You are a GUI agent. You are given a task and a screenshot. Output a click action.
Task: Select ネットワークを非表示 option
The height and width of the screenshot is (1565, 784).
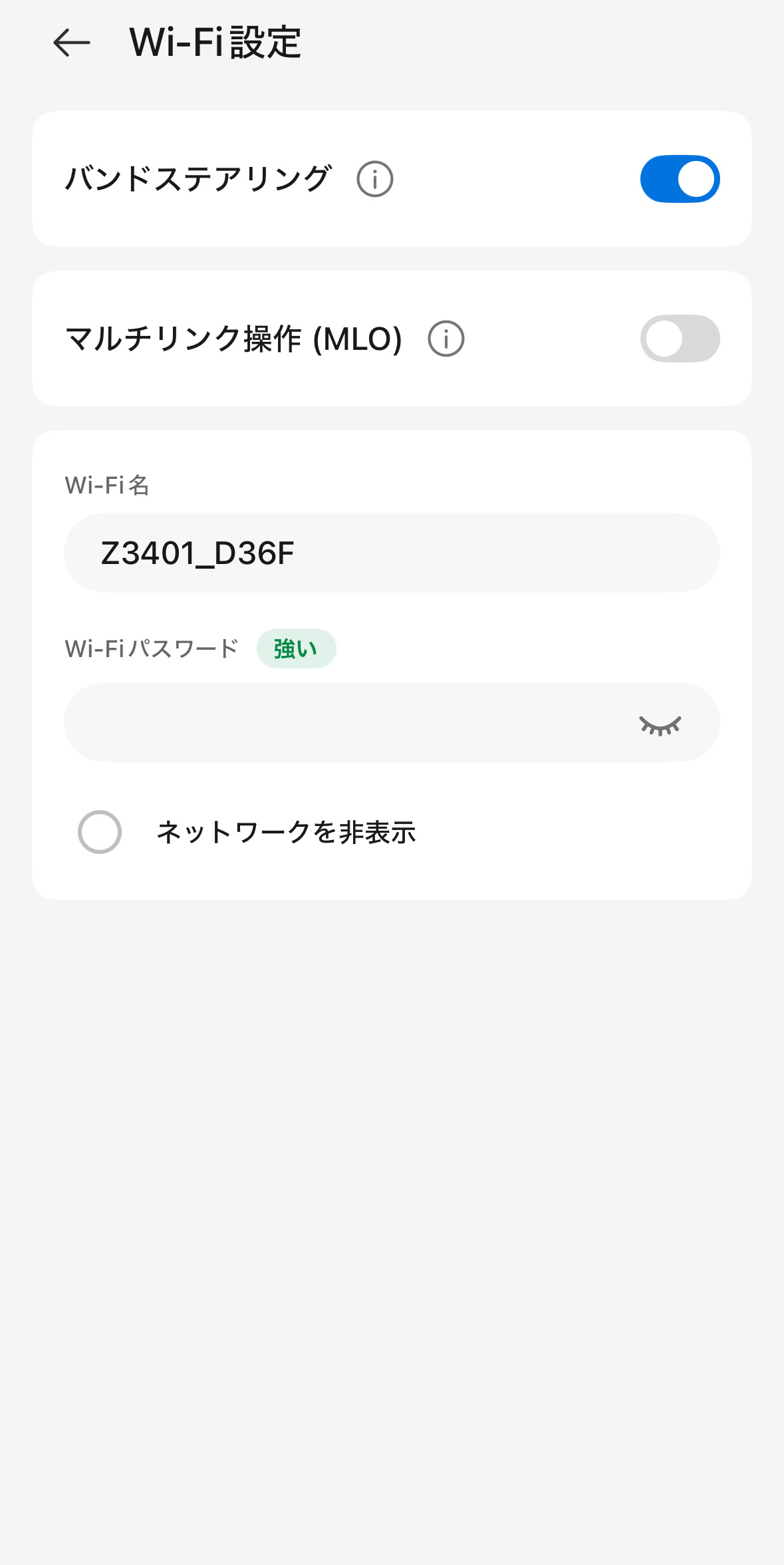pyautogui.click(x=285, y=832)
